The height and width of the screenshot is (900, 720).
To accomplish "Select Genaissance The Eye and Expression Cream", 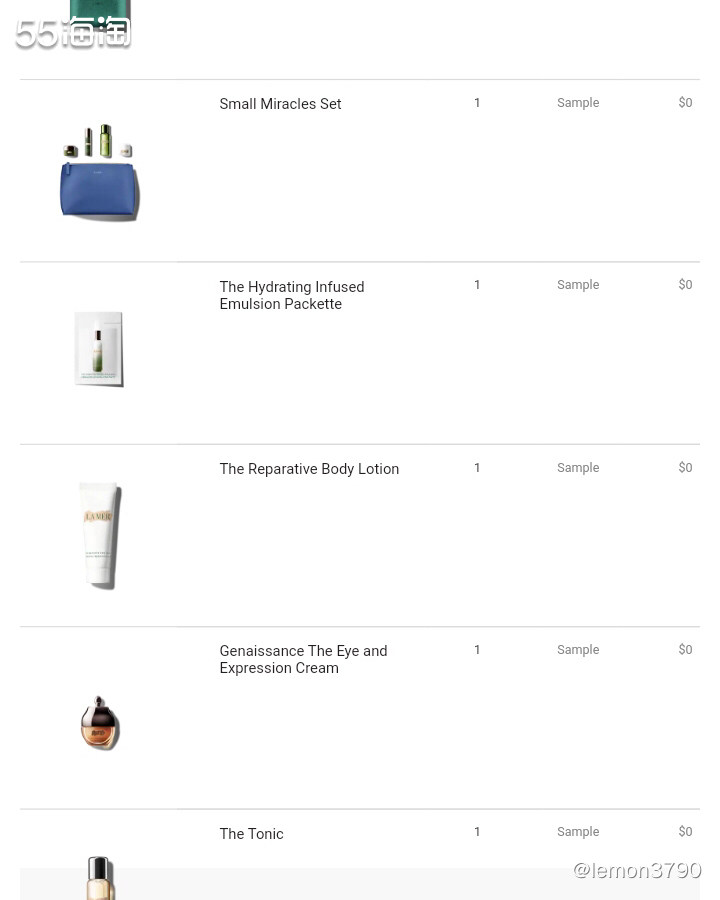I will point(302,659).
